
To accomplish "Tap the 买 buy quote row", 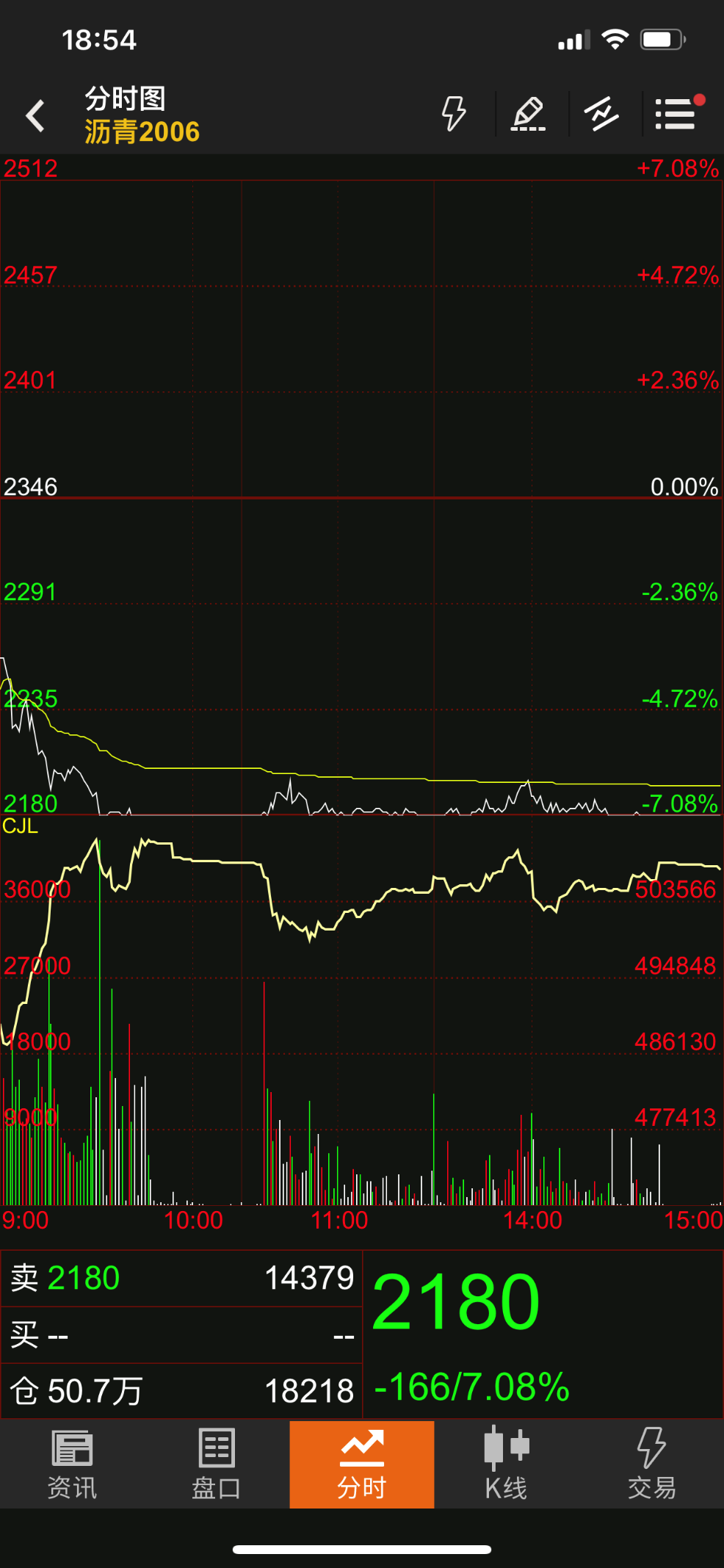I will [x=181, y=1334].
